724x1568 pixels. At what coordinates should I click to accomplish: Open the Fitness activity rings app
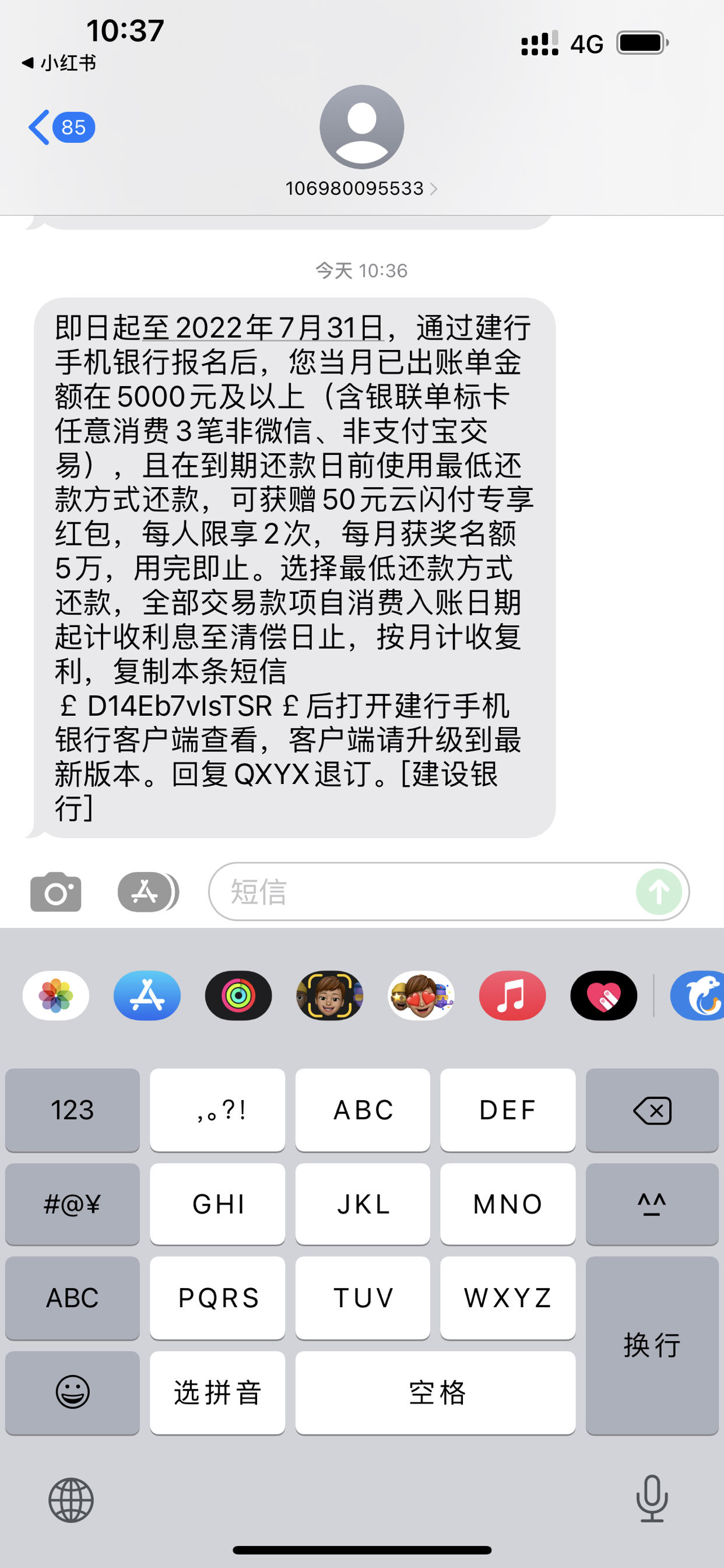click(238, 996)
